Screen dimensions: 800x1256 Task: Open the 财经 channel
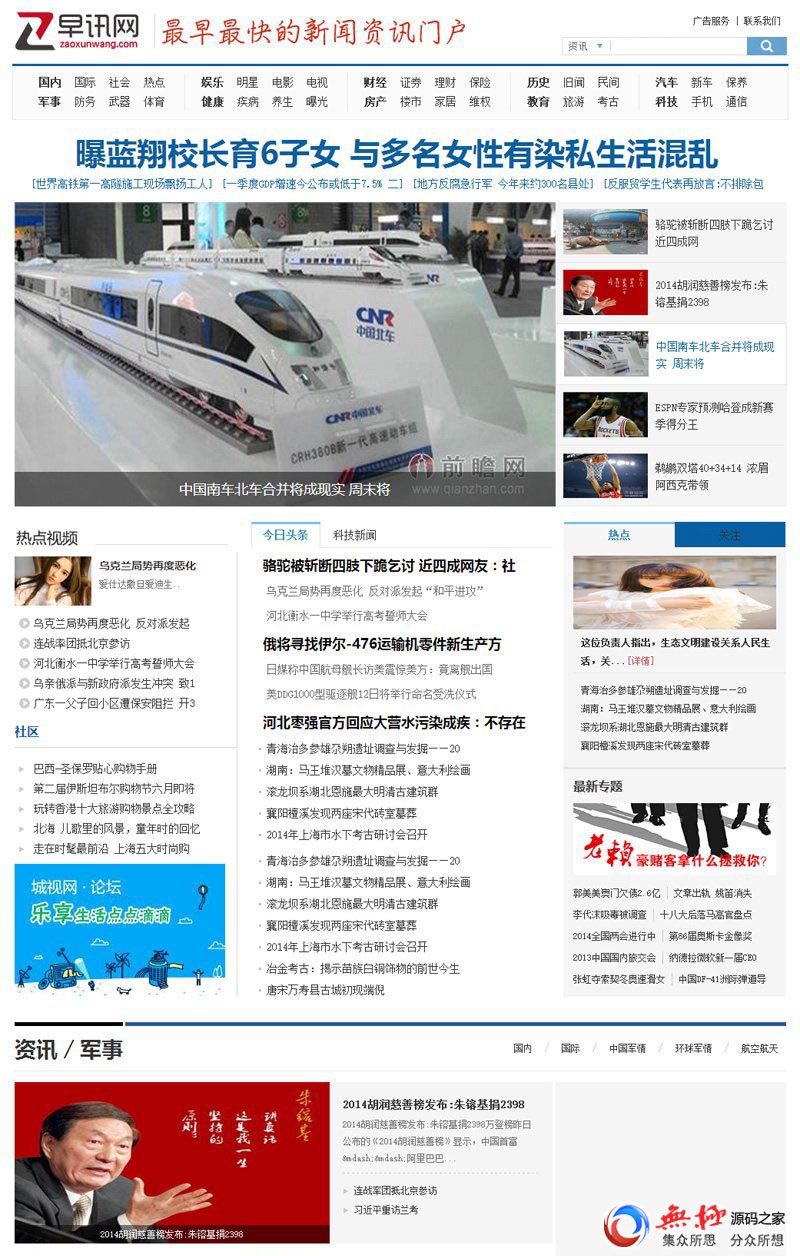[x=375, y=82]
